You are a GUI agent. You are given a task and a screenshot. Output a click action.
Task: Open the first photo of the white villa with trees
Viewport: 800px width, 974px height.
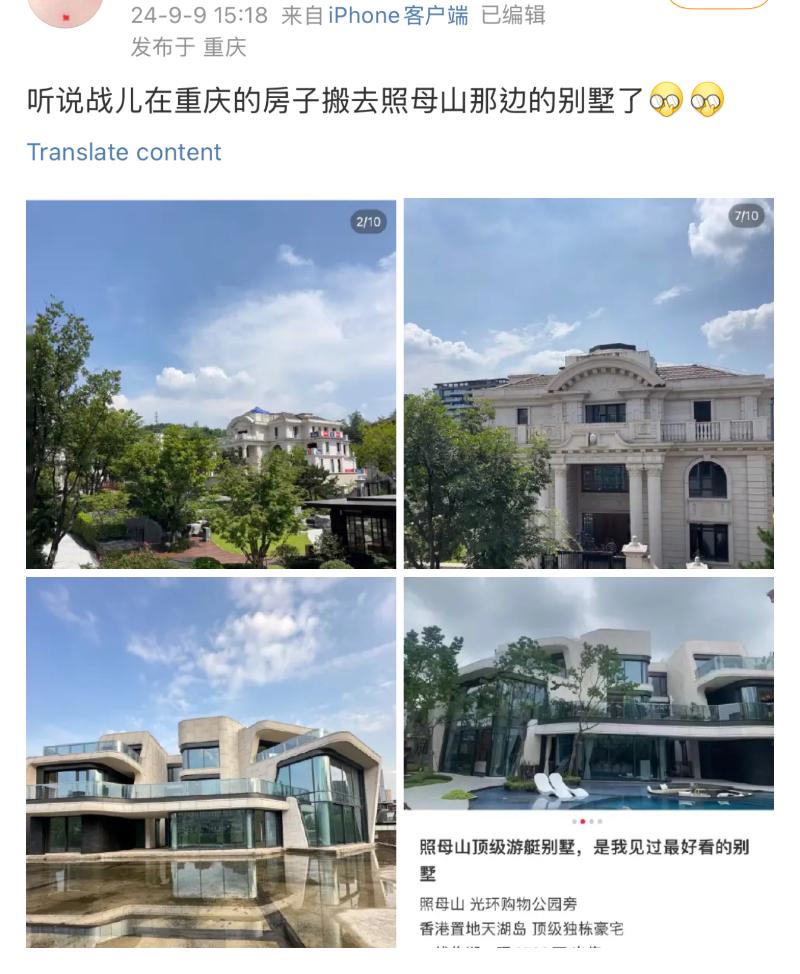[211, 384]
